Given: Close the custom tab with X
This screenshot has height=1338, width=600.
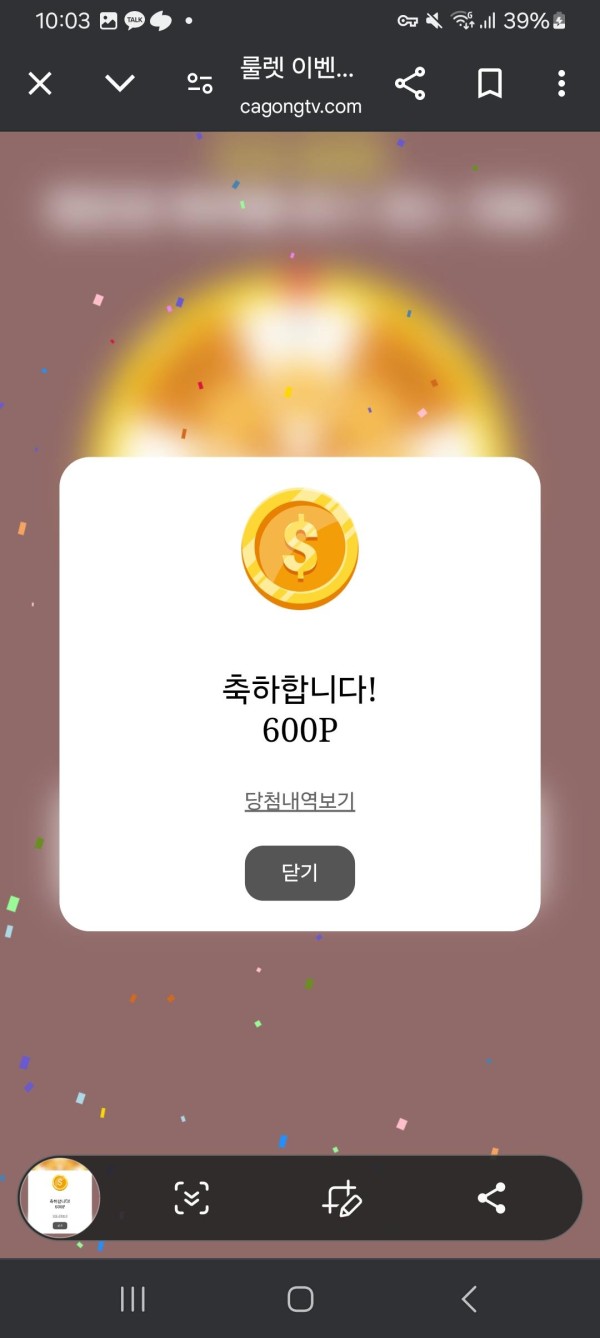Looking at the screenshot, I should tap(39, 84).
